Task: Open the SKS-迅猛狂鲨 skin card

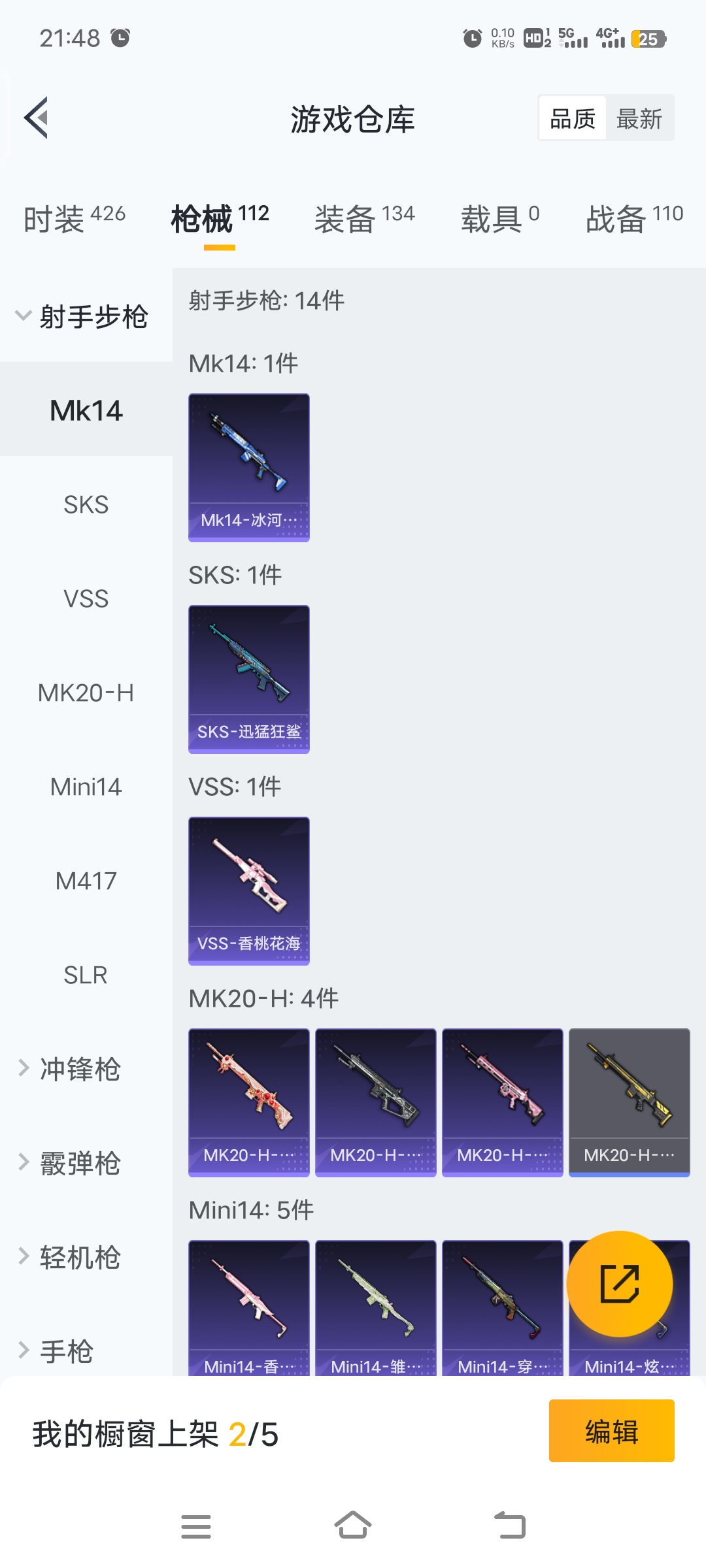Action: pos(249,679)
